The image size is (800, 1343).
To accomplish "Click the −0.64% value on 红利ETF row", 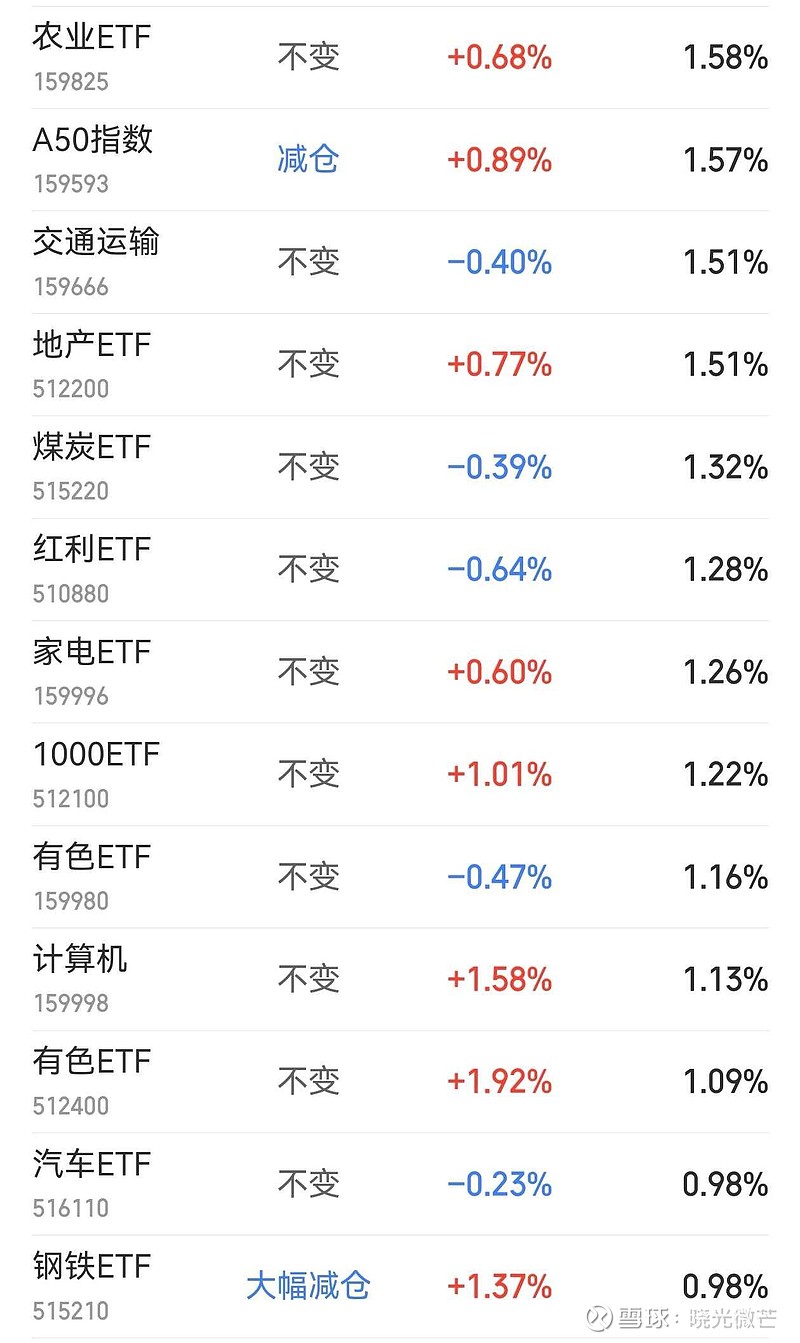I will coord(502,569).
